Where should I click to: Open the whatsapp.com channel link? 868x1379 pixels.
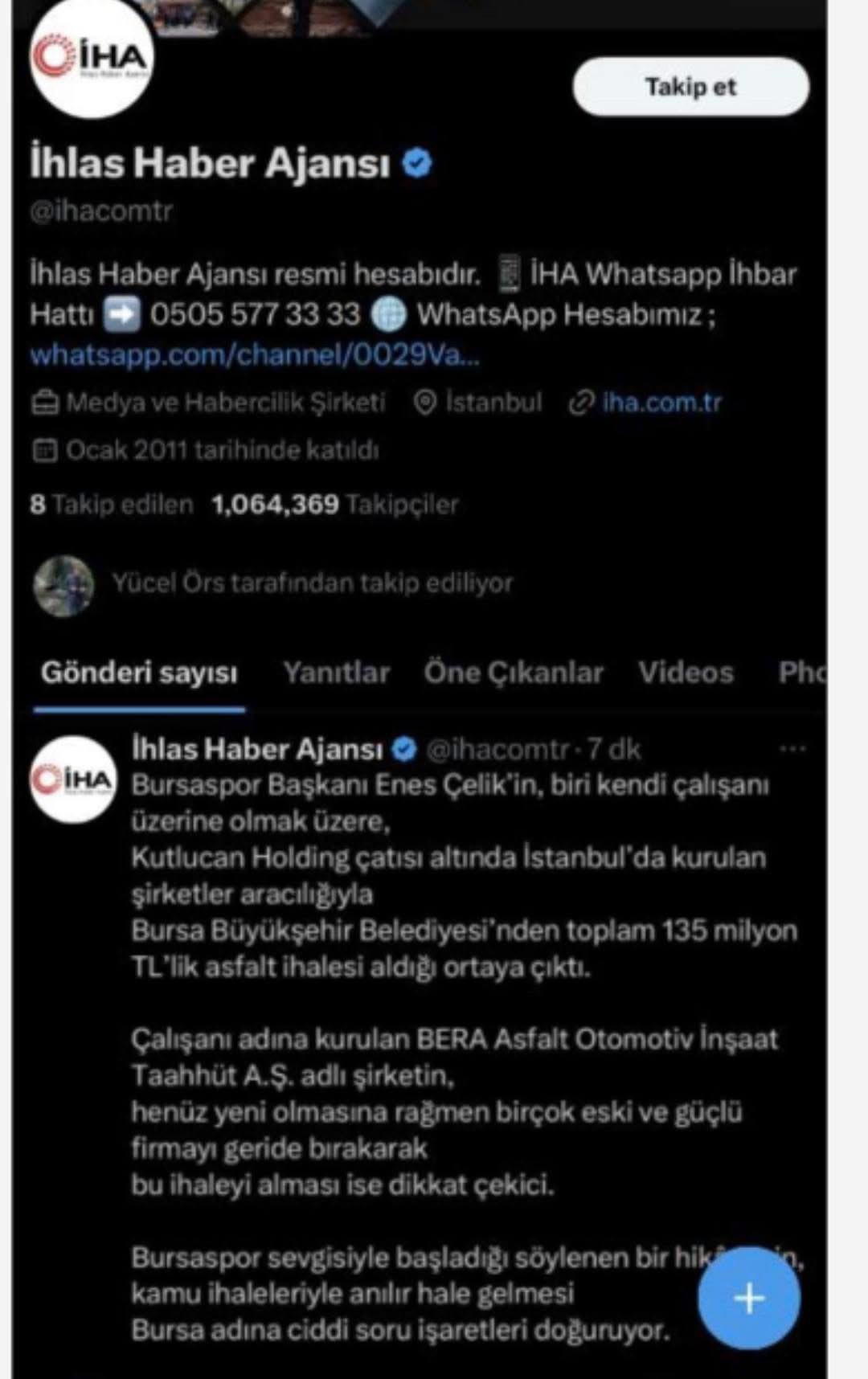pyautogui.click(x=254, y=355)
